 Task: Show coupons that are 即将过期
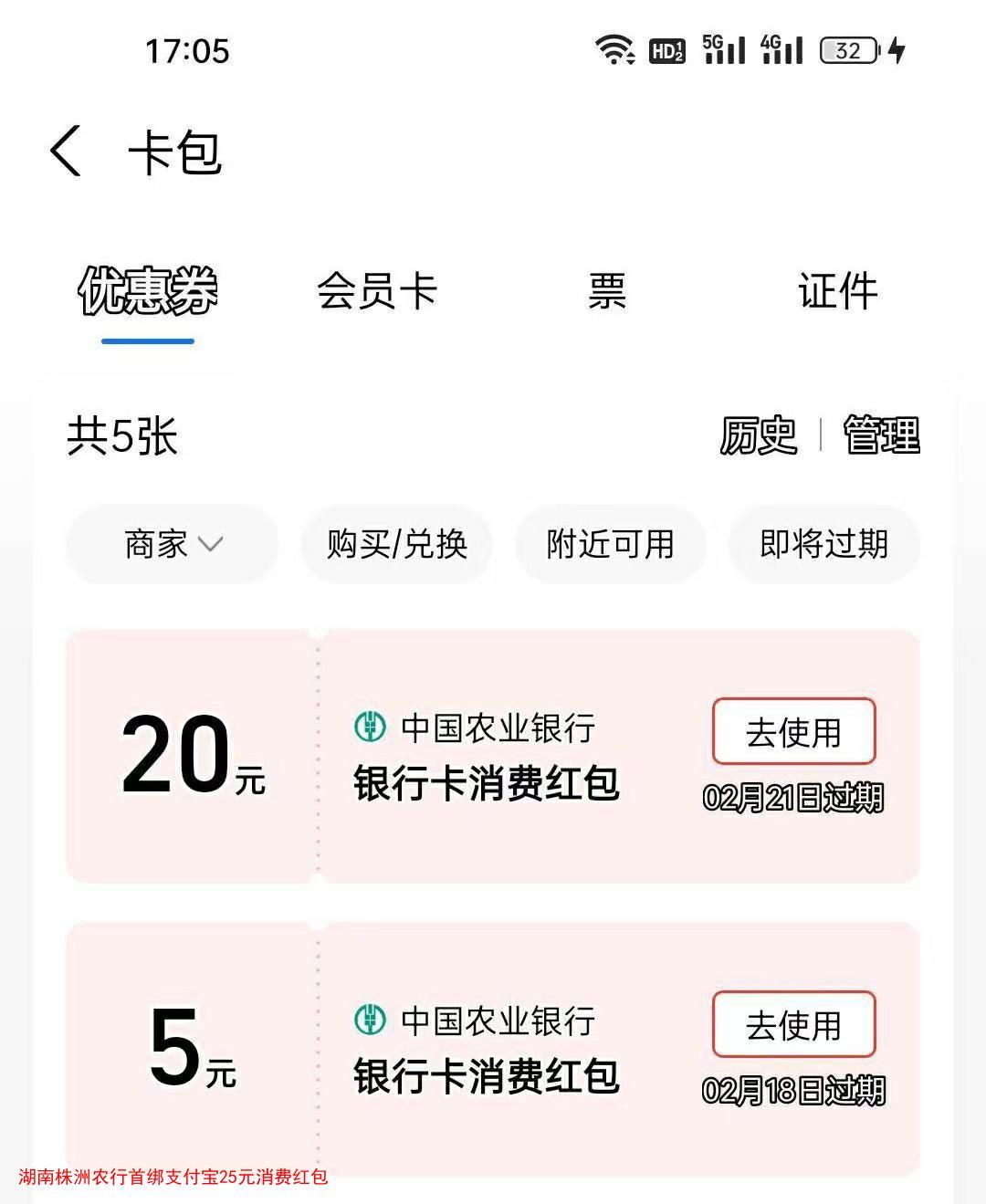pyautogui.click(x=823, y=545)
